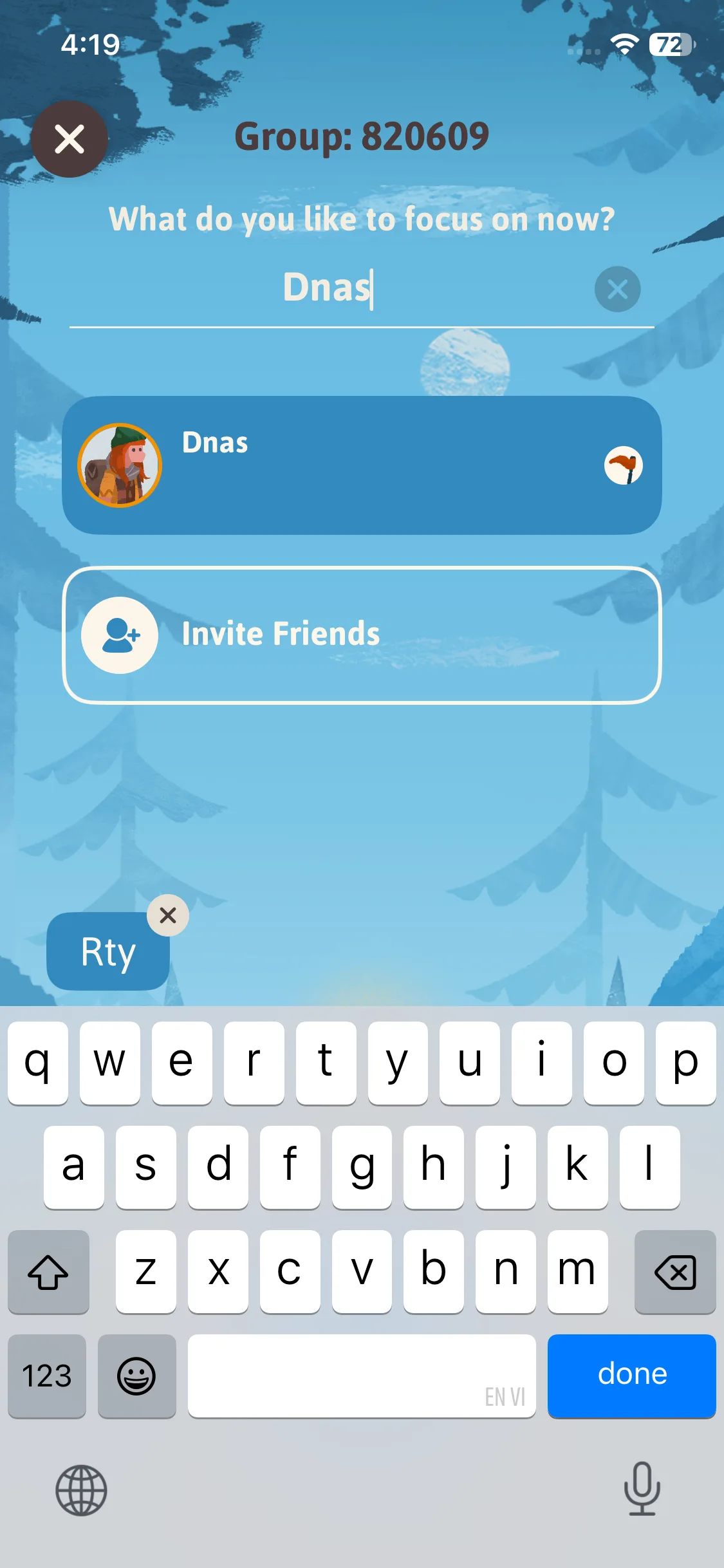
Task: Switch to the 123 numeric keyboard
Action: pos(47,1376)
